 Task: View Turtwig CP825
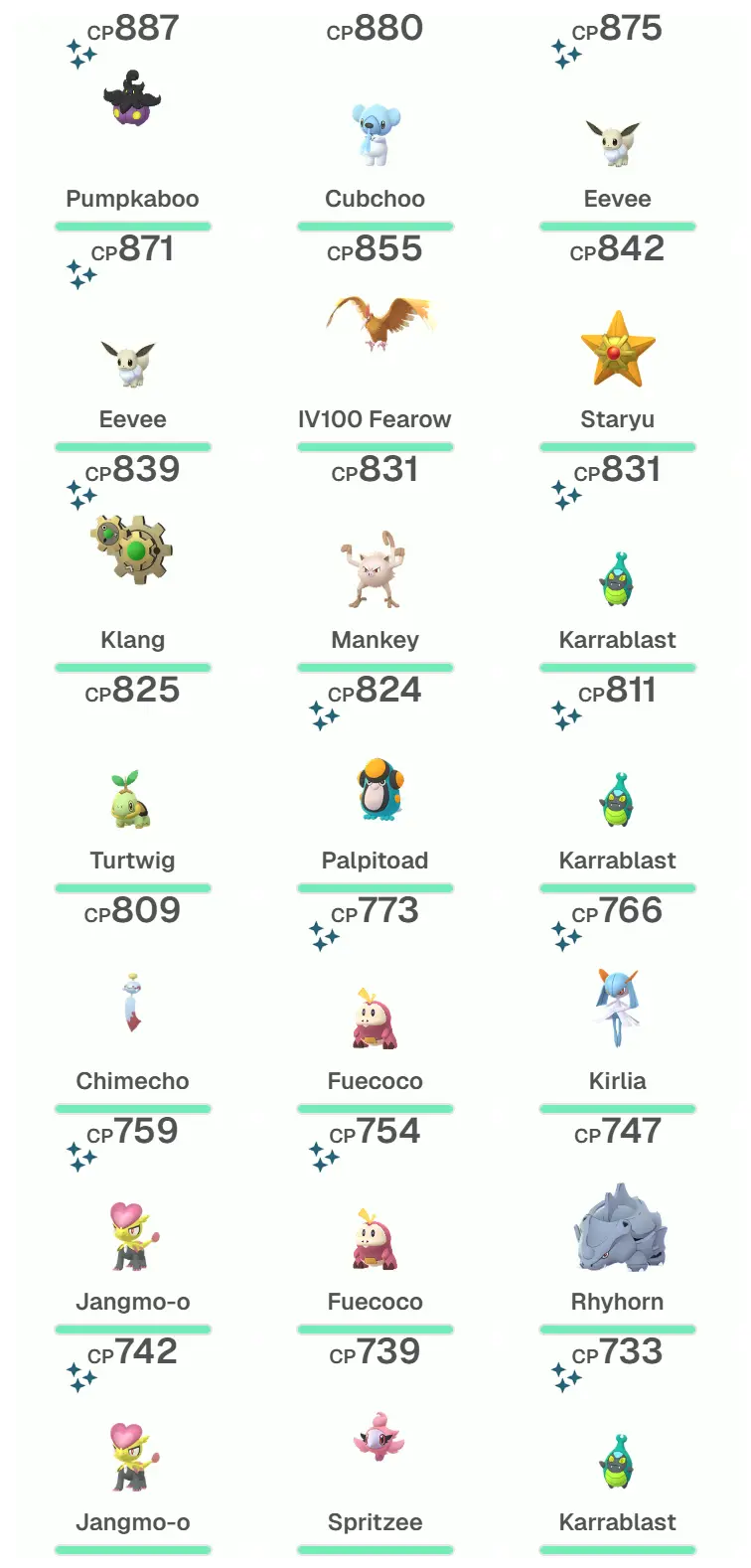point(132,800)
